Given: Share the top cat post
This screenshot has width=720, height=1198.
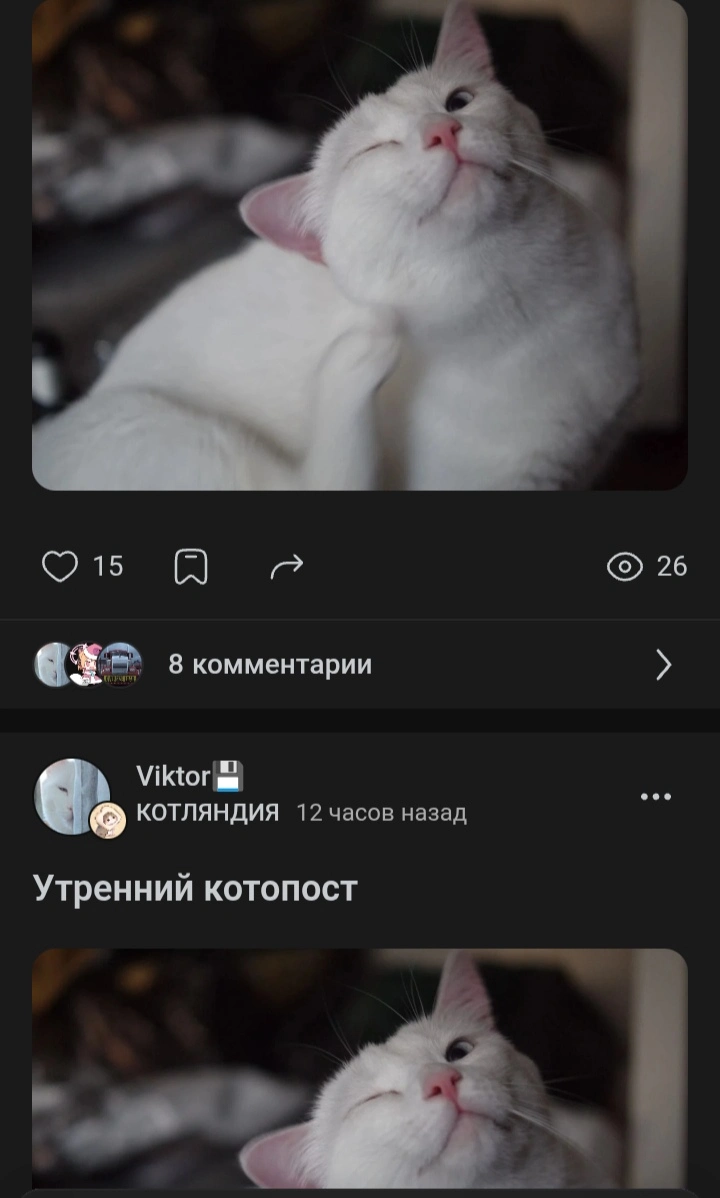Looking at the screenshot, I should click(x=286, y=567).
